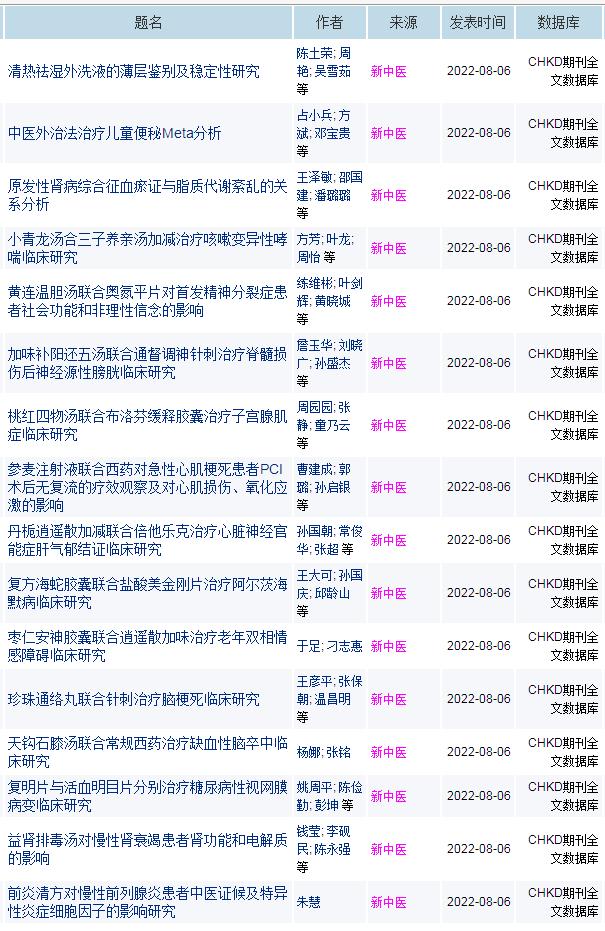
Task: Open 桃红四物汤联合布洛芬 article
Action: click(147, 425)
